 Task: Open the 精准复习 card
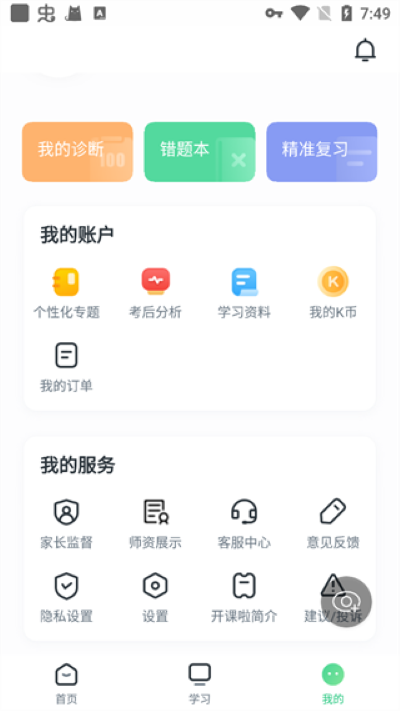tap(322, 152)
